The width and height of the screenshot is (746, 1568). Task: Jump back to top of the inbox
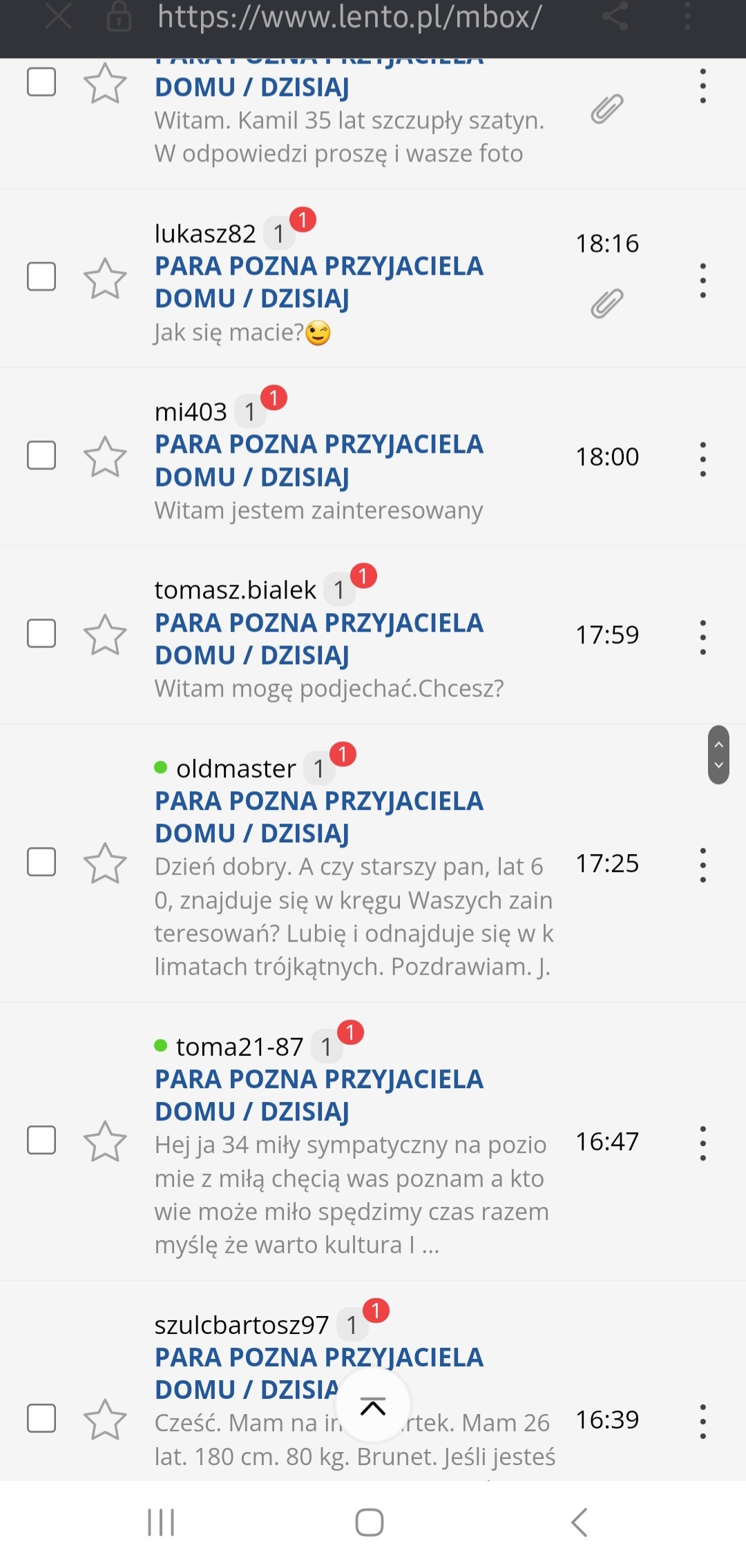[x=373, y=1406]
